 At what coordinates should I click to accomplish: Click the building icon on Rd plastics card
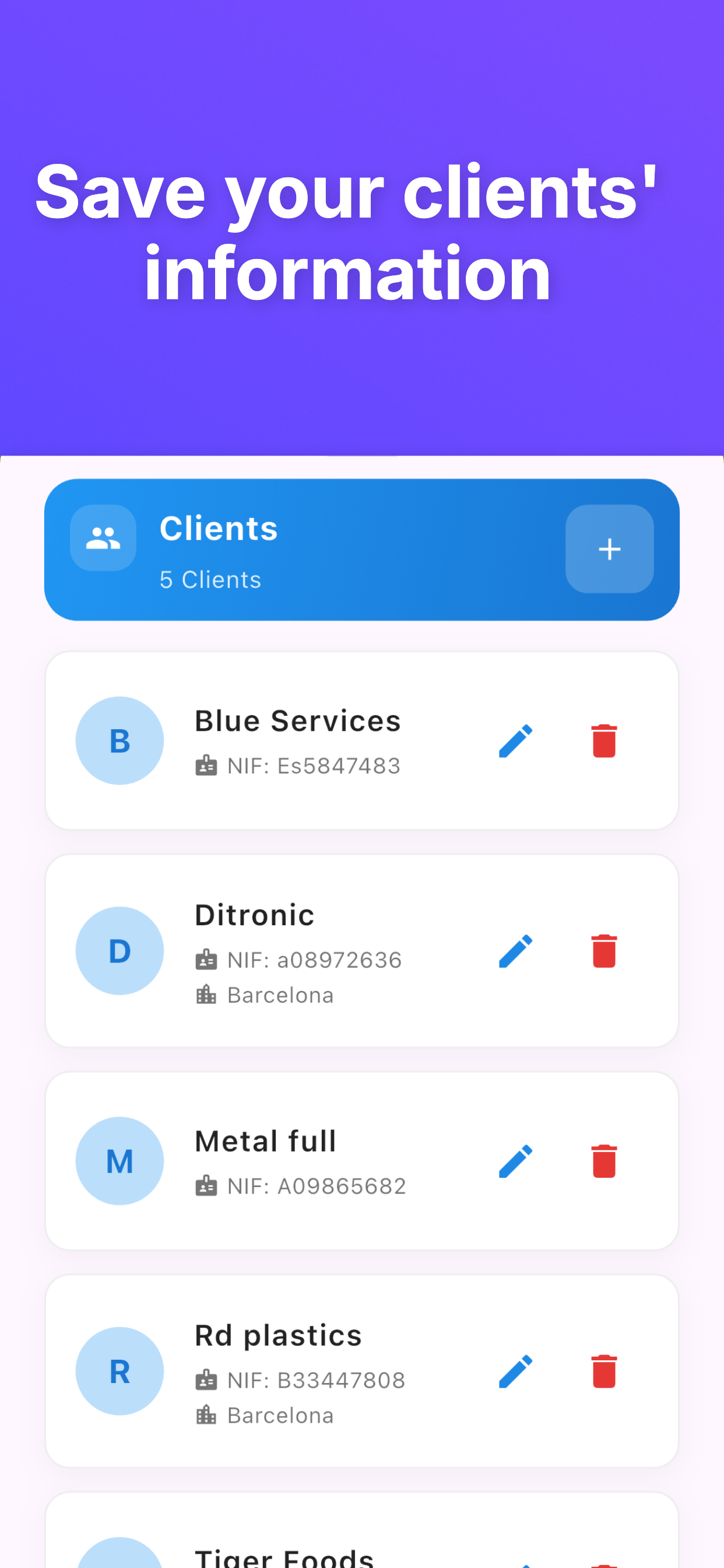click(x=206, y=1415)
